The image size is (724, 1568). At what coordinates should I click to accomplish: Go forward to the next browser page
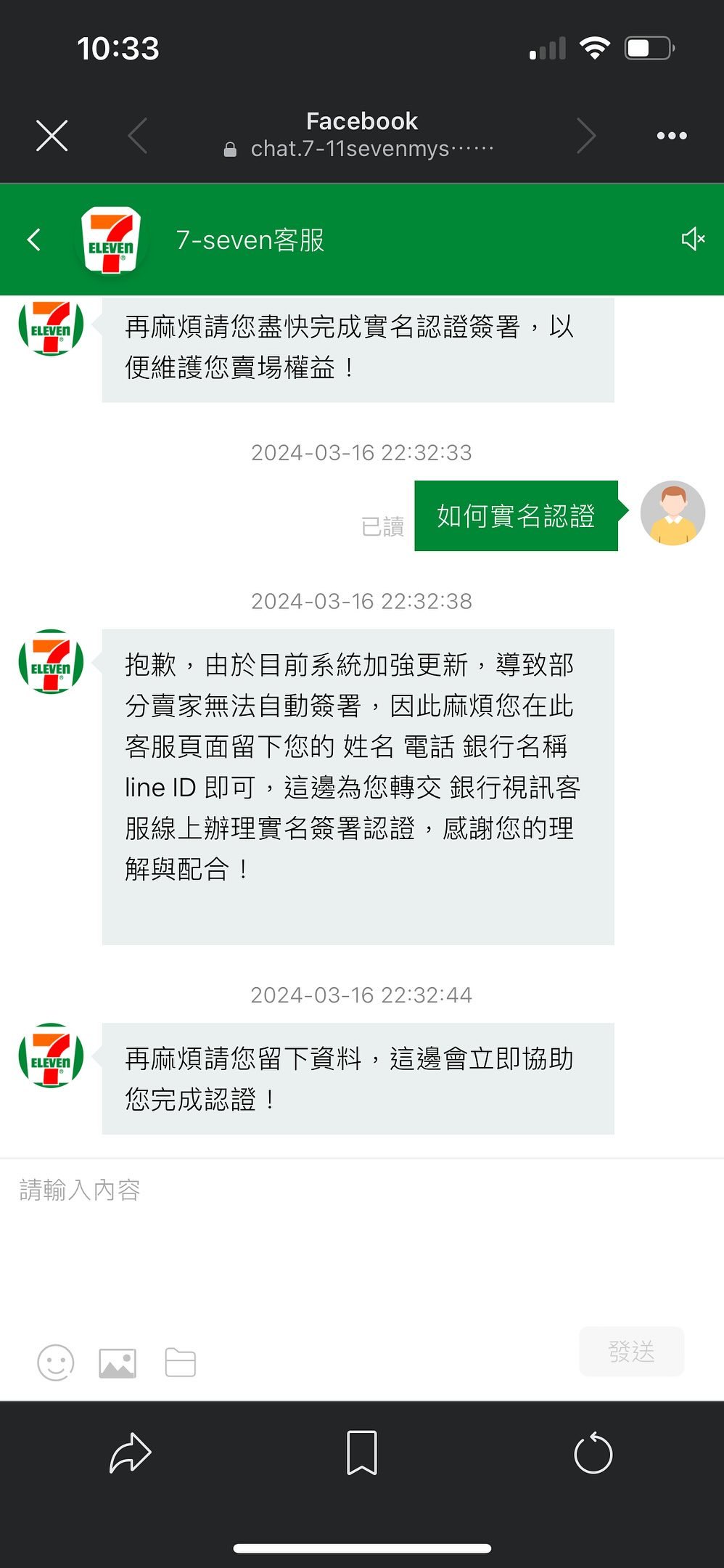[585, 136]
